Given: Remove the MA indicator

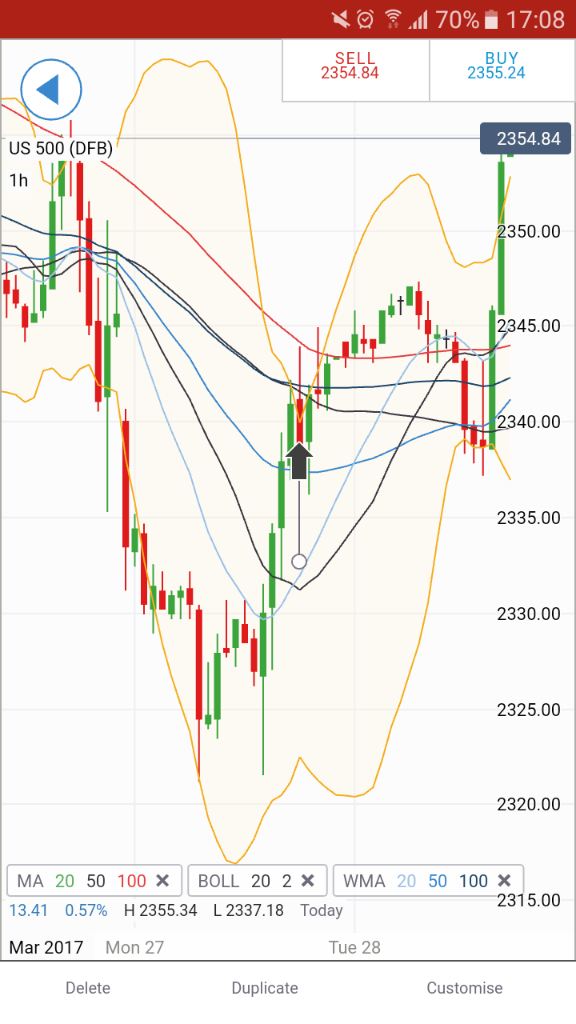Looking at the screenshot, I should pyautogui.click(x=163, y=881).
